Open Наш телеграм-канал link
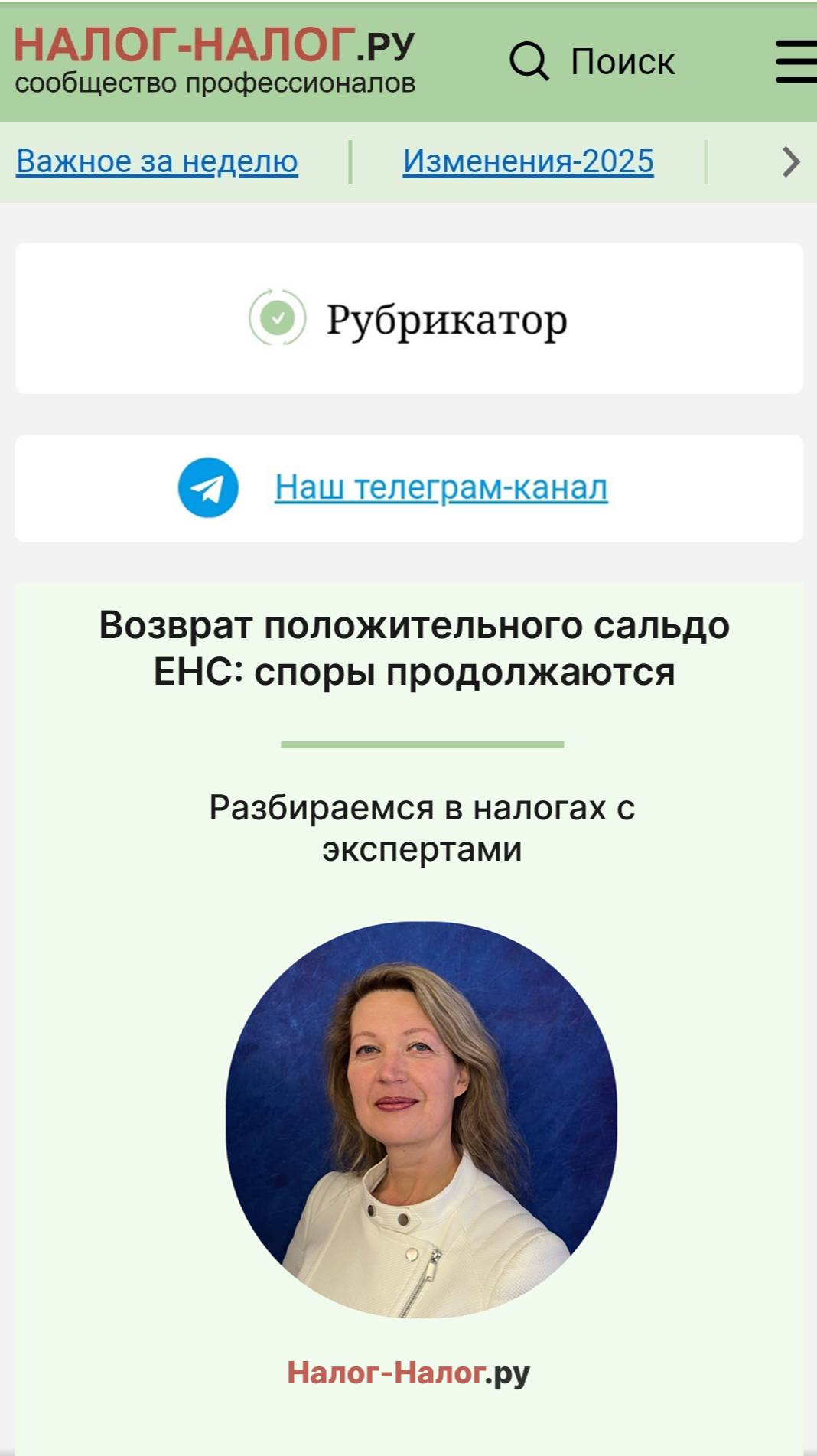This screenshot has height=1456, width=817. point(441,487)
